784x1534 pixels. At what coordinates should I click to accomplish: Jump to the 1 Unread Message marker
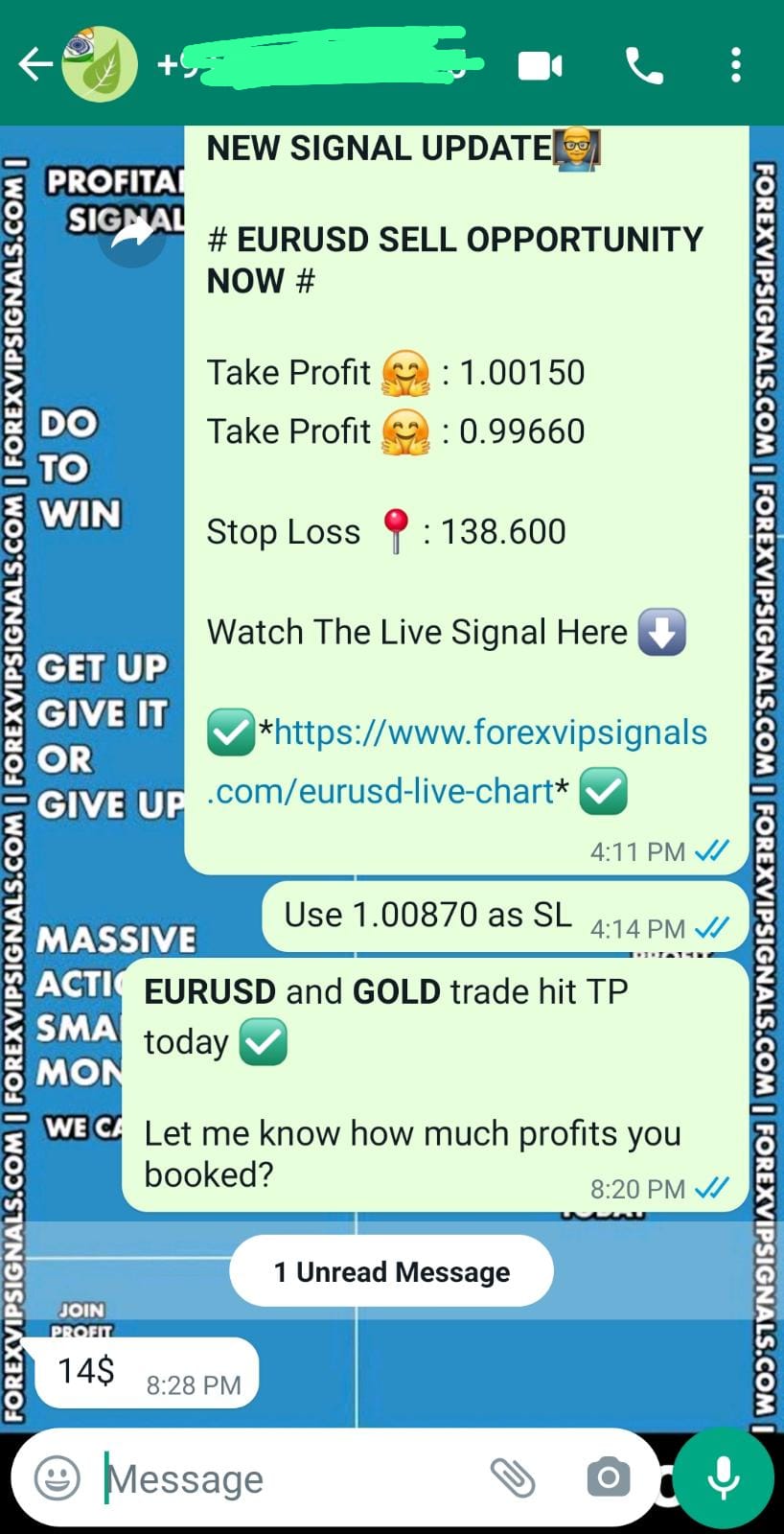click(x=391, y=1271)
